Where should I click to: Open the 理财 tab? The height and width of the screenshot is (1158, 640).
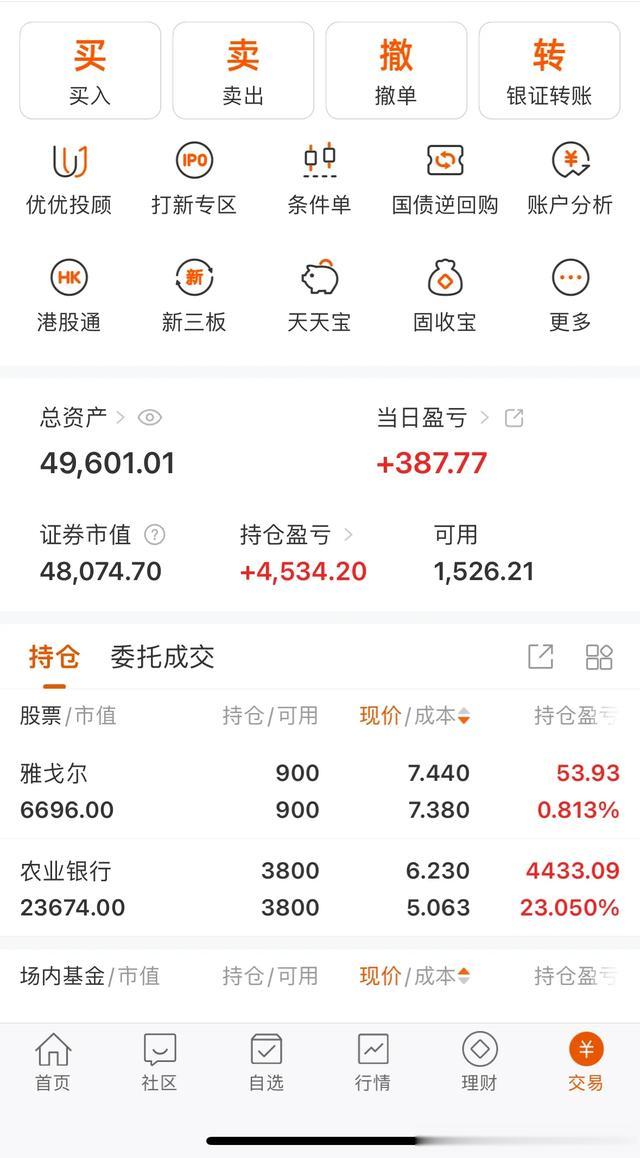[479, 1062]
